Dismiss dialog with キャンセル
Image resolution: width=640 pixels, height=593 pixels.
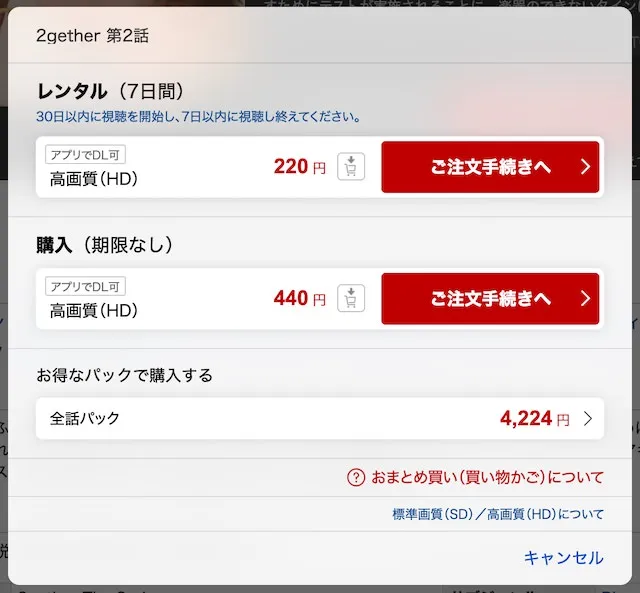pyautogui.click(x=563, y=558)
